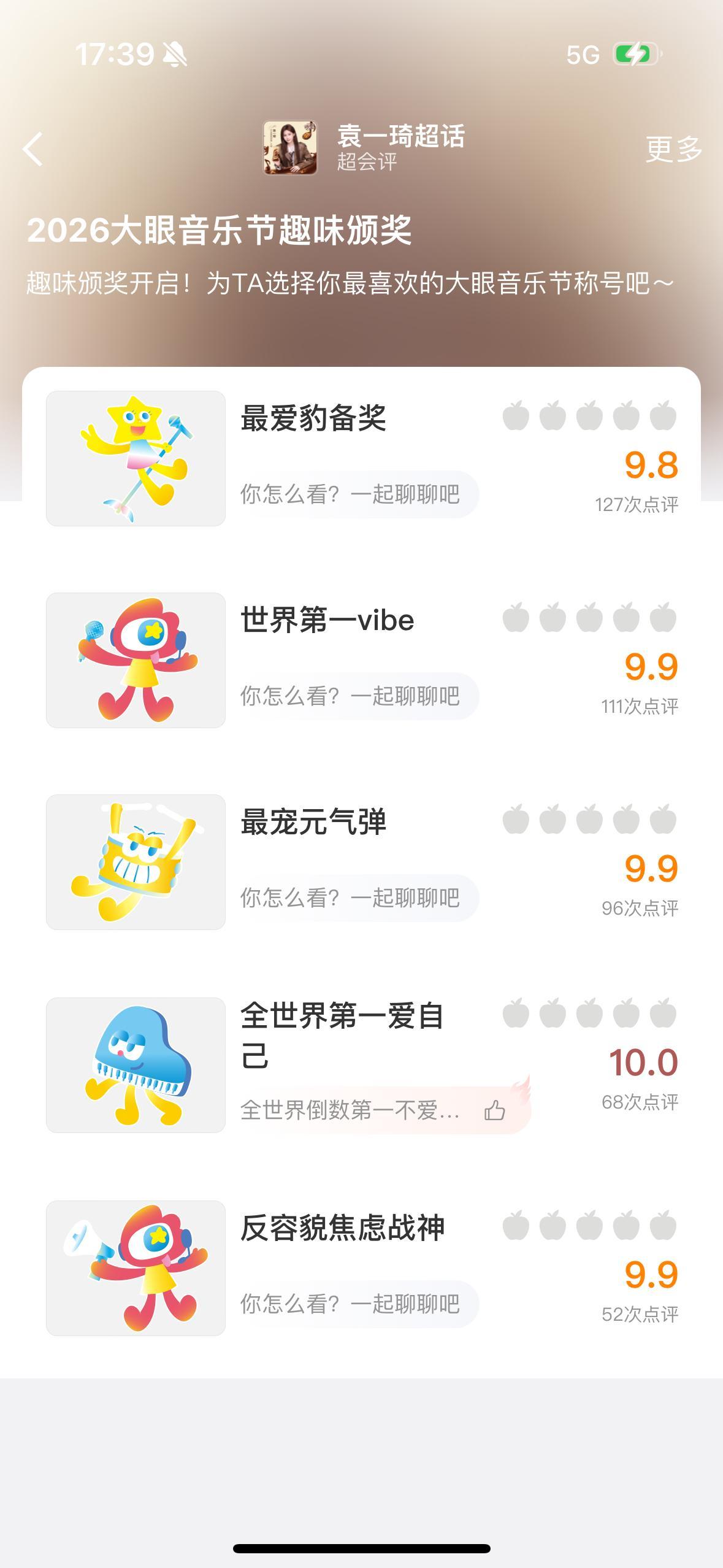Open 袁一琦超话 from the header avatar
The height and width of the screenshot is (1568, 723).
(290, 148)
